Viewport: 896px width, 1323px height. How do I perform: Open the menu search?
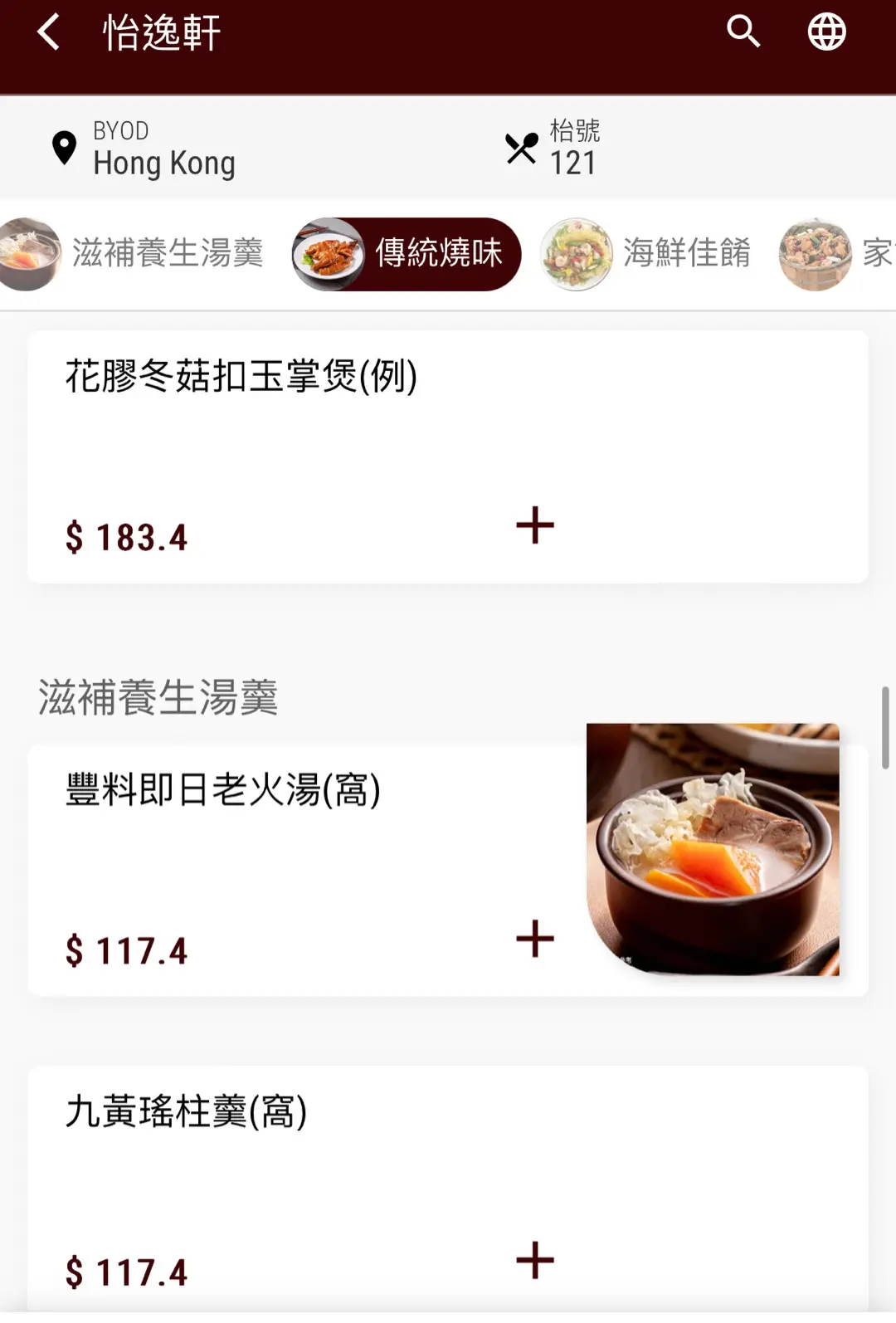pos(743,32)
